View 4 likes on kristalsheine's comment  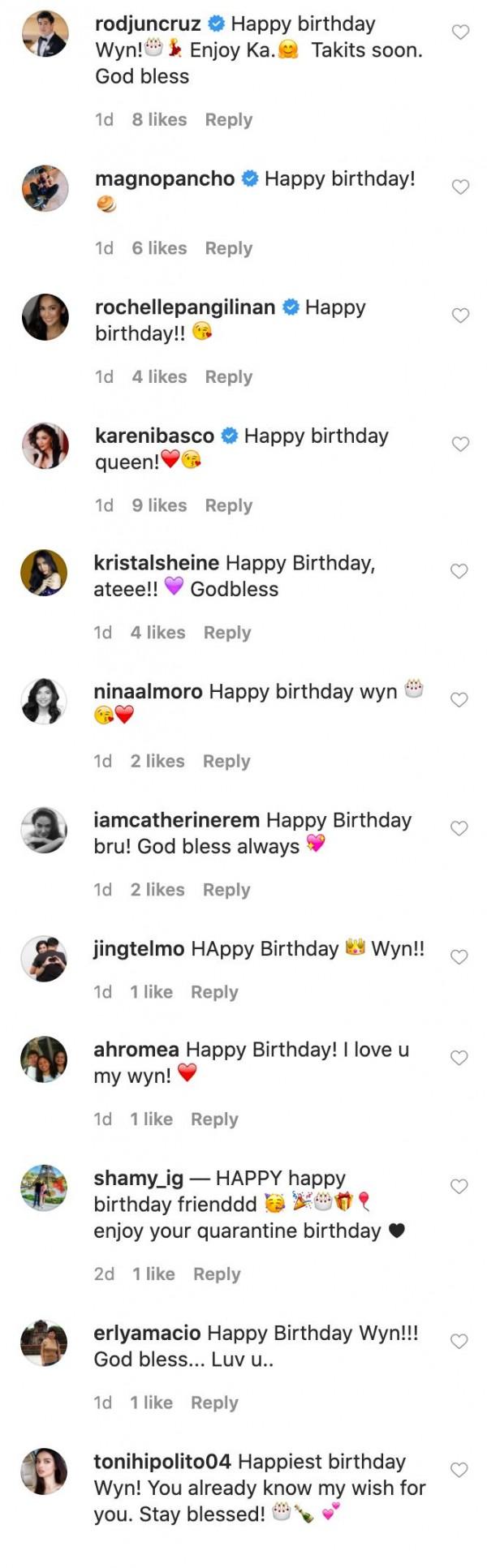pos(157,633)
